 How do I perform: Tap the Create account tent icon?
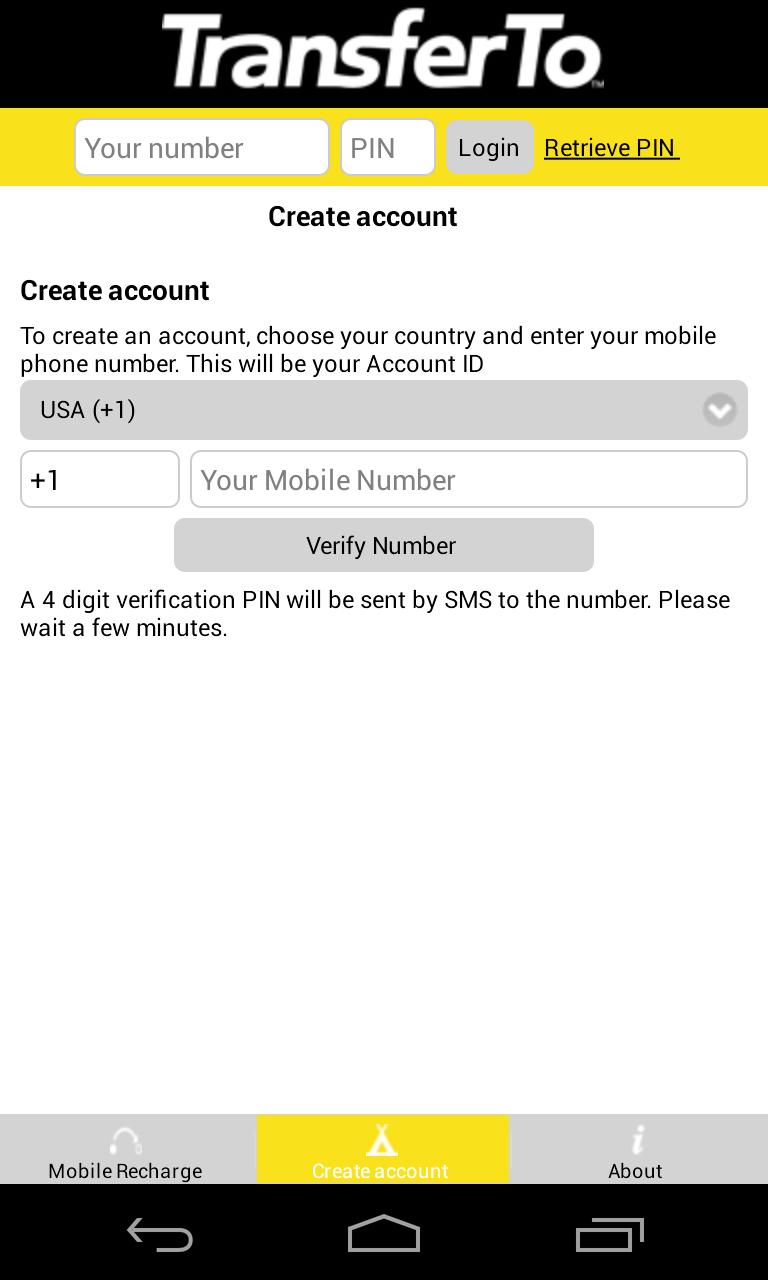pos(382,1139)
